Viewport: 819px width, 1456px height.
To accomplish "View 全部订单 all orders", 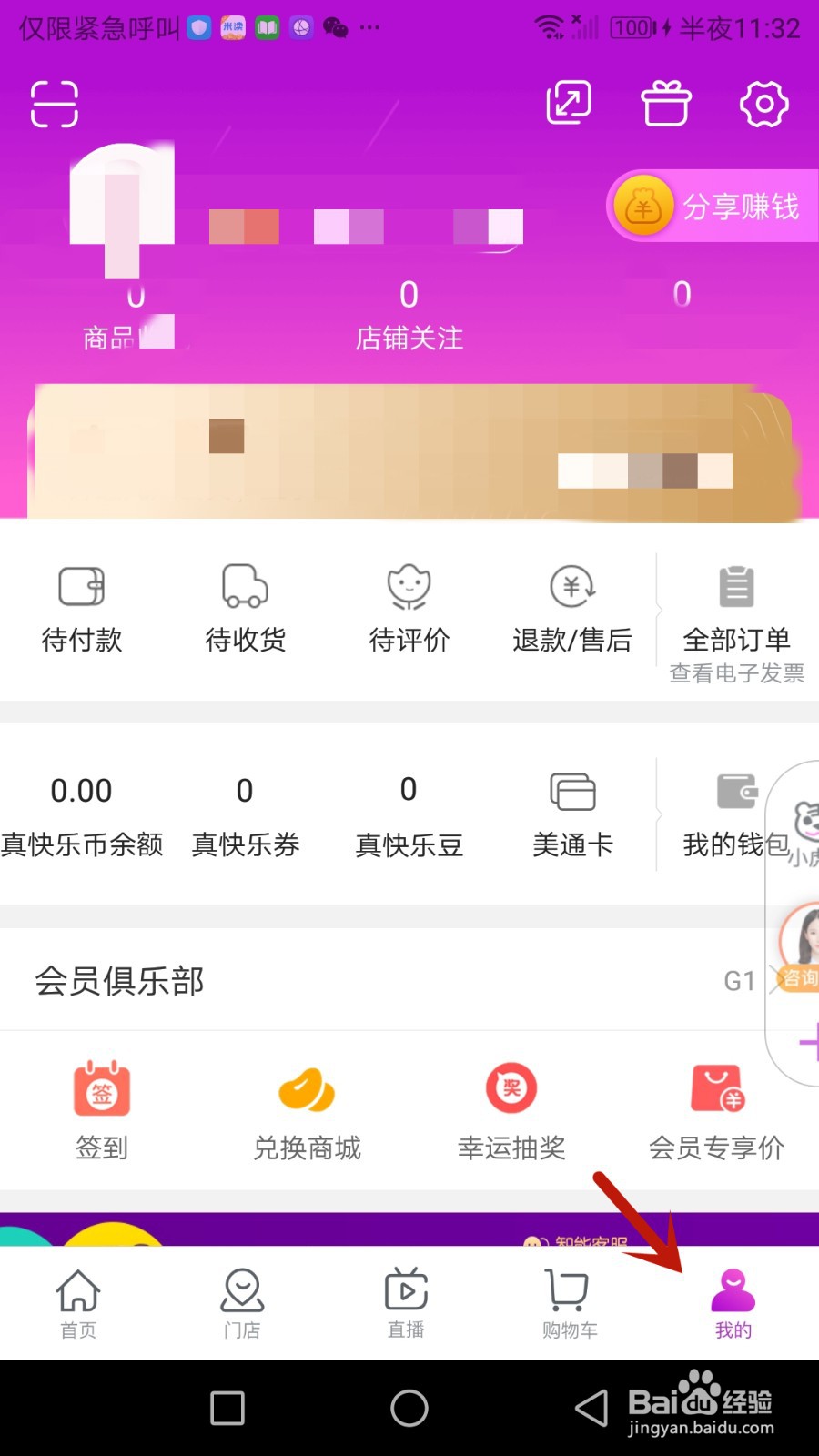I will click(735, 608).
